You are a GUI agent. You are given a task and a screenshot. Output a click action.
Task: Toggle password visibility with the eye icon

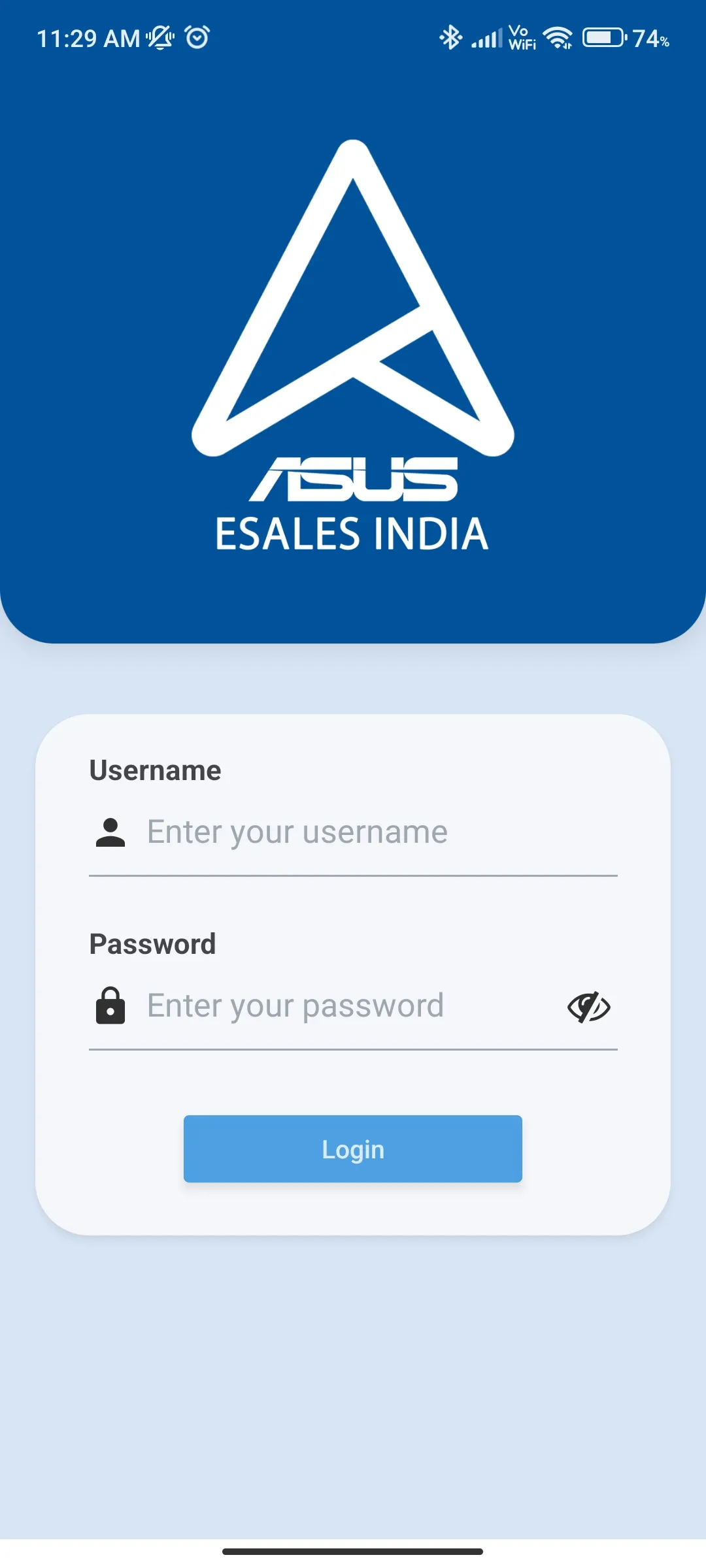[x=588, y=1007]
